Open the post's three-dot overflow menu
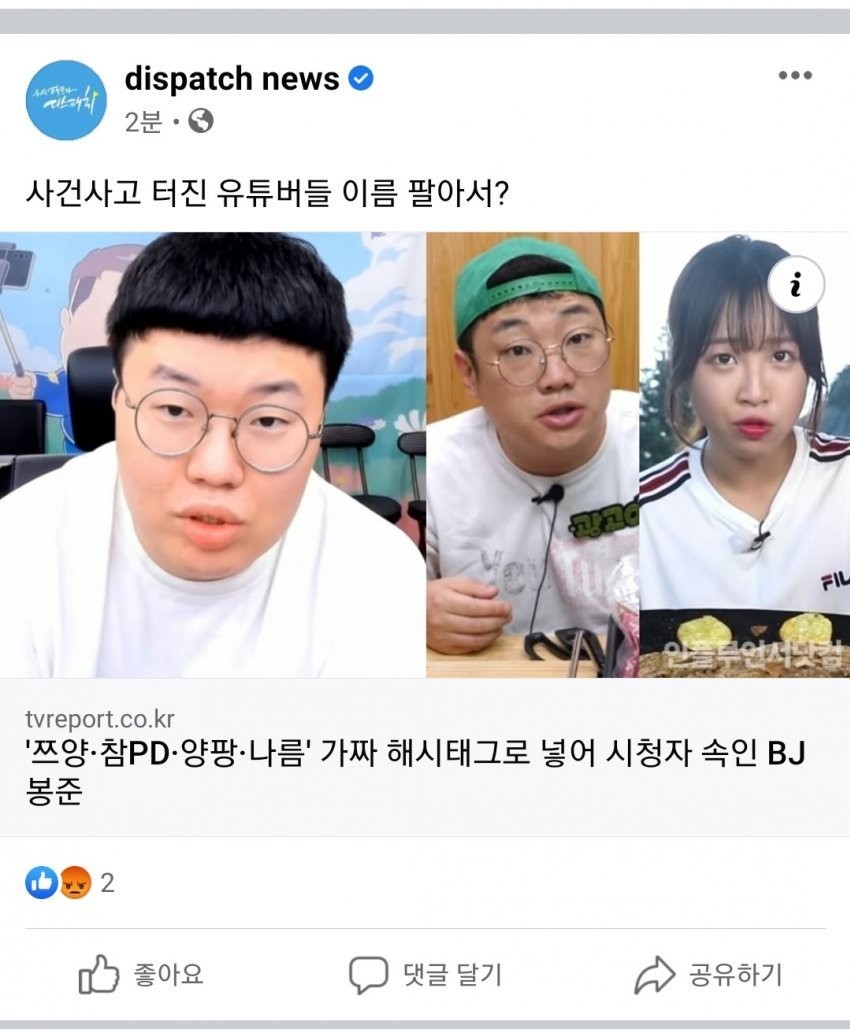Image resolution: width=850 pixels, height=1029 pixels. pyautogui.click(x=794, y=76)
